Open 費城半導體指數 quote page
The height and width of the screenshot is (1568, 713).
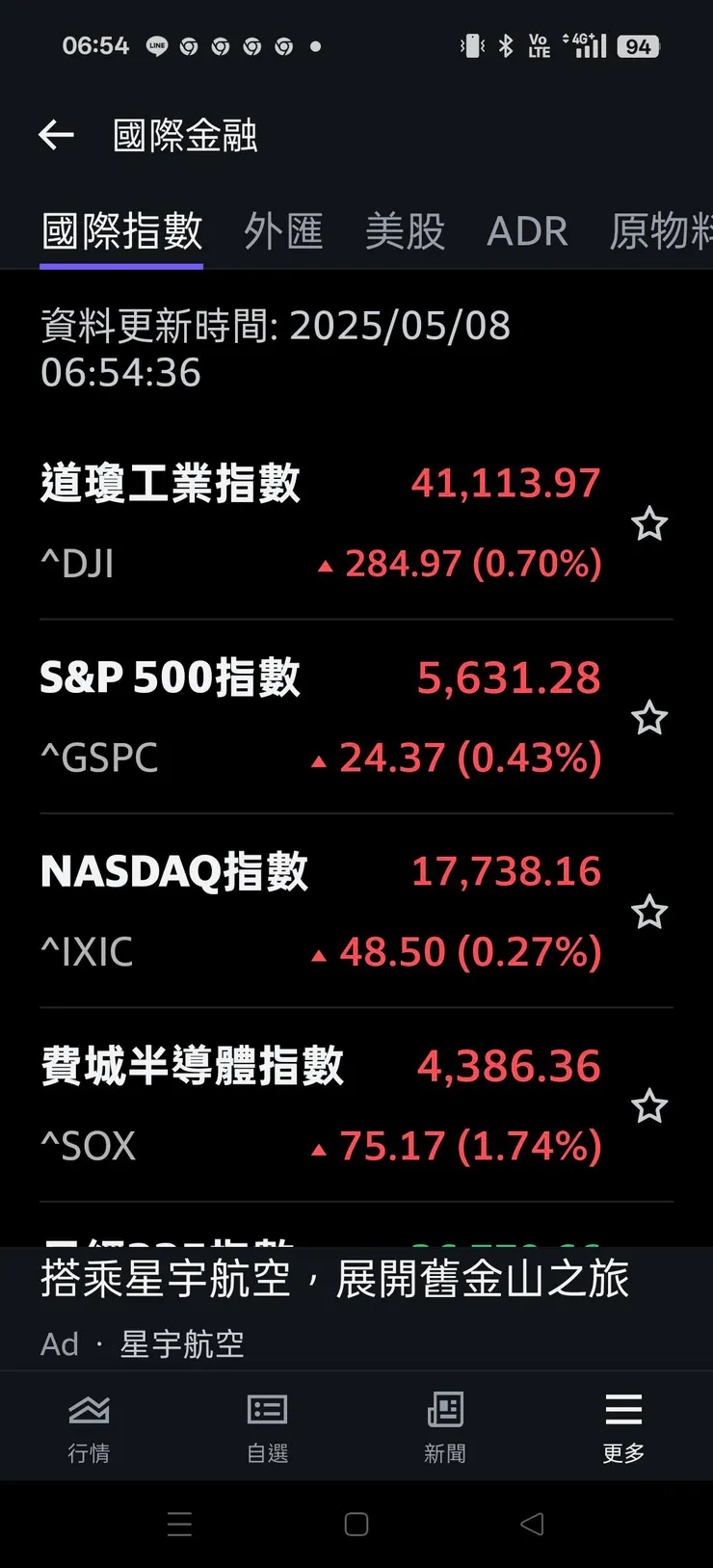coord(318,1105)
